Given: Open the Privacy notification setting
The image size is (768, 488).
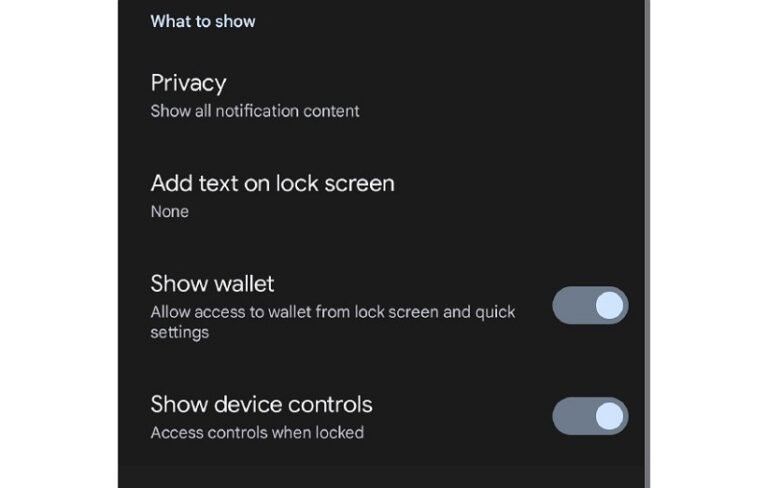Looking at the screenshot, I should 255,95.
